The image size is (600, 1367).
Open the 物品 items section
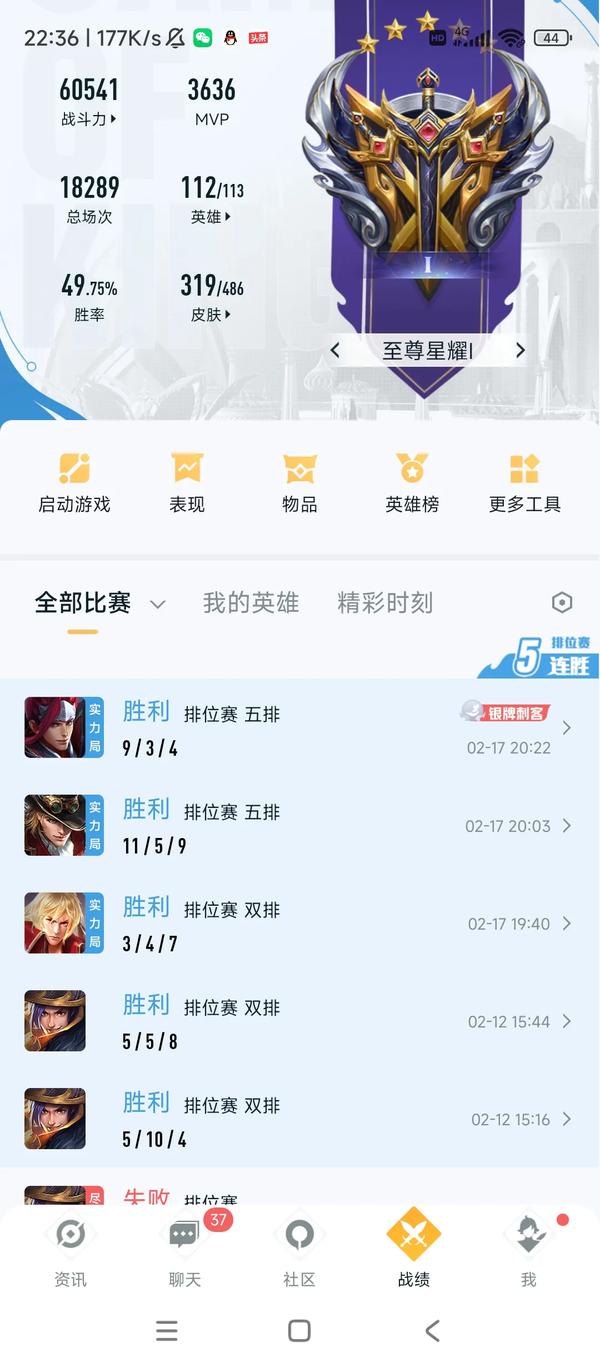[x=299, y=483]
